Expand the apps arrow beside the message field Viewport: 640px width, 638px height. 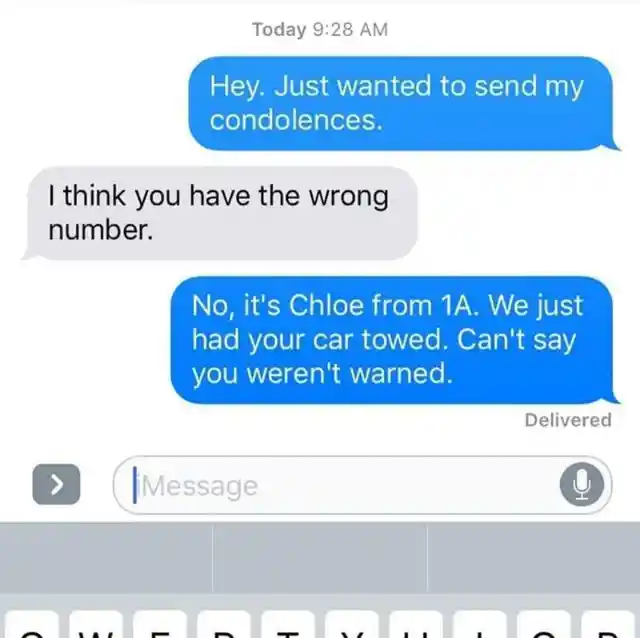tap(57, 485)
